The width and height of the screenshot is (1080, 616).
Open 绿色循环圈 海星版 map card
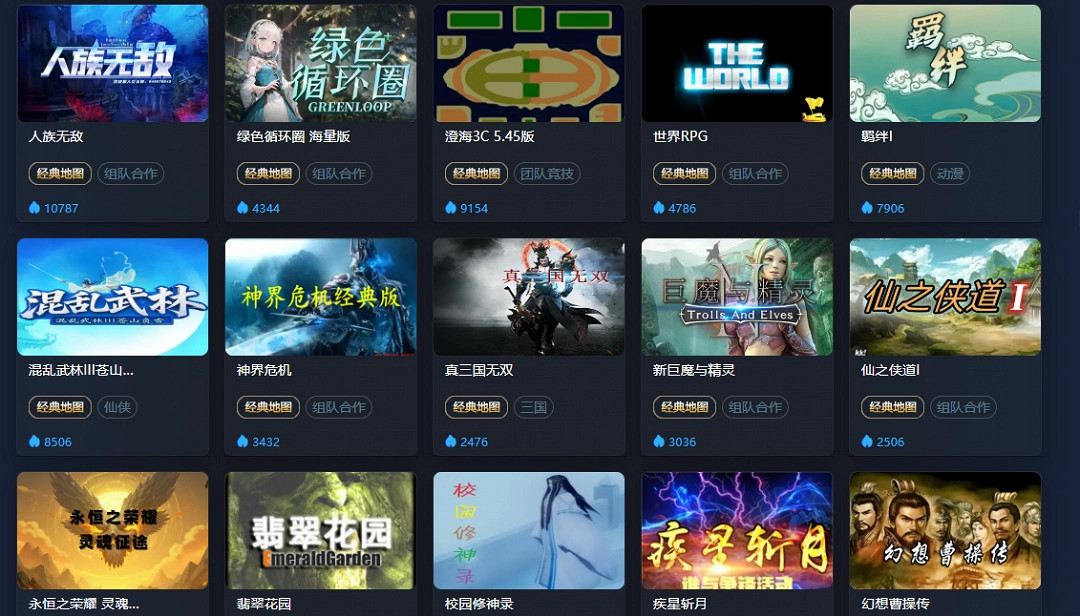(x=321, y=64)
